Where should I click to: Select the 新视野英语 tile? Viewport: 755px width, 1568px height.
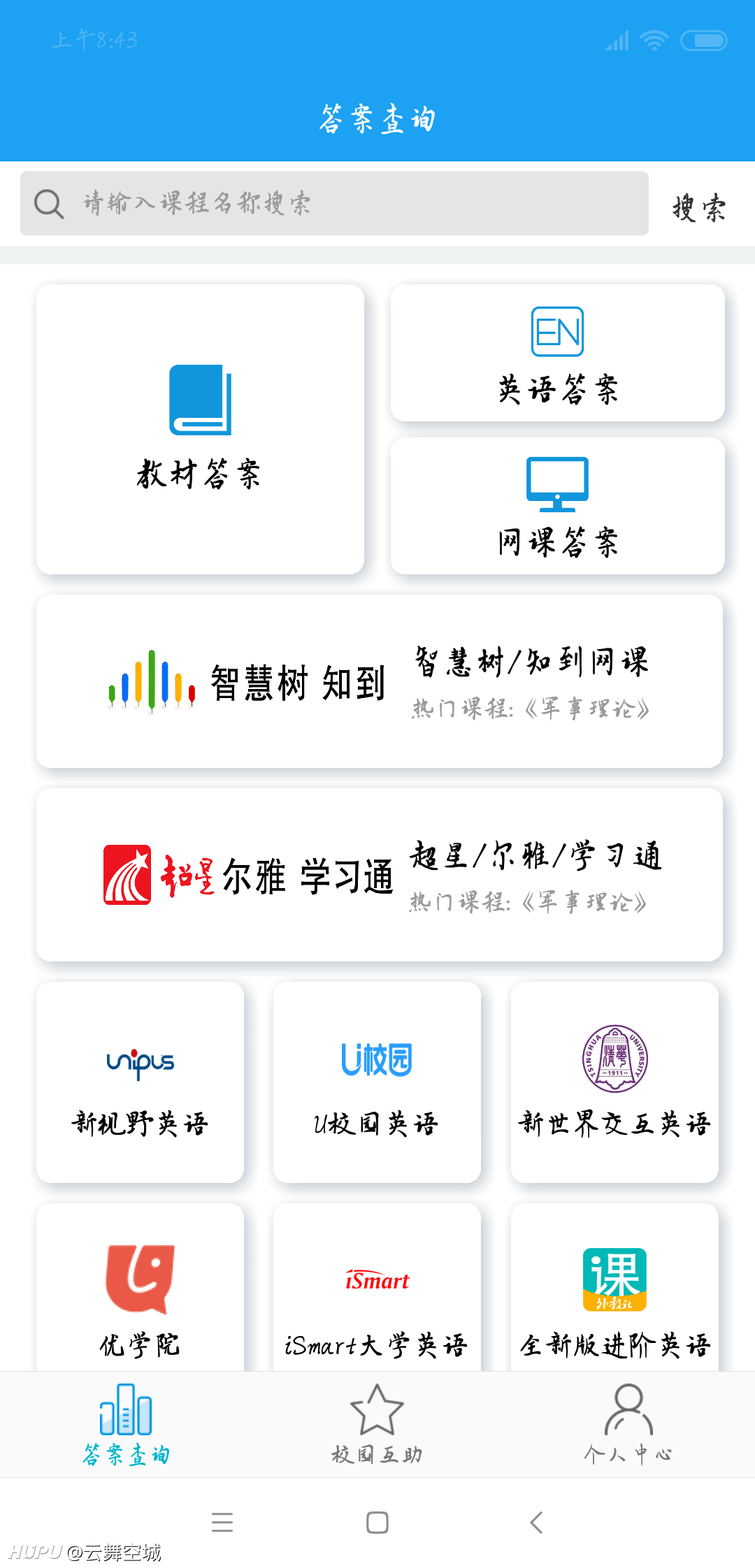tap(140, 1082)
